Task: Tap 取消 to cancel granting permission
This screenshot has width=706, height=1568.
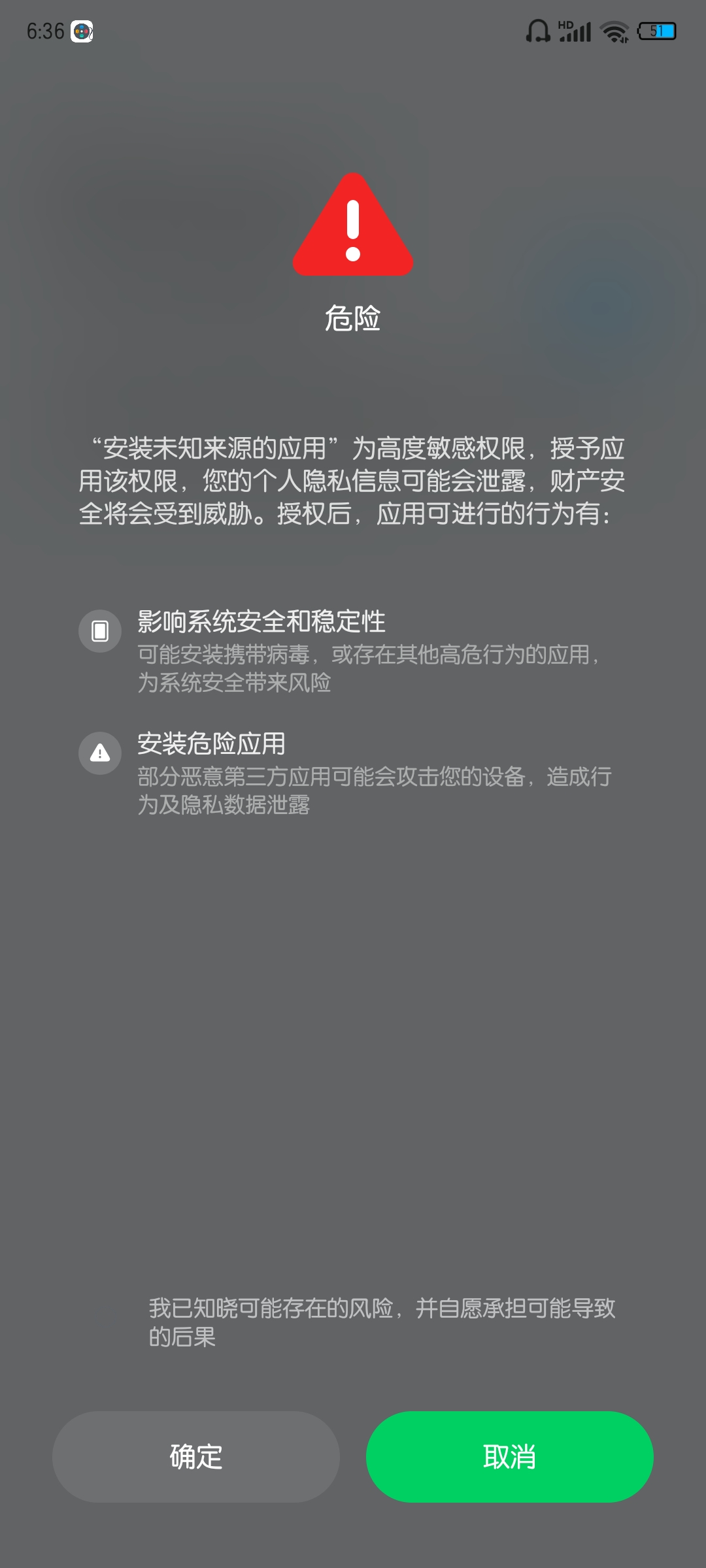Action: [x=510, y=1456]
